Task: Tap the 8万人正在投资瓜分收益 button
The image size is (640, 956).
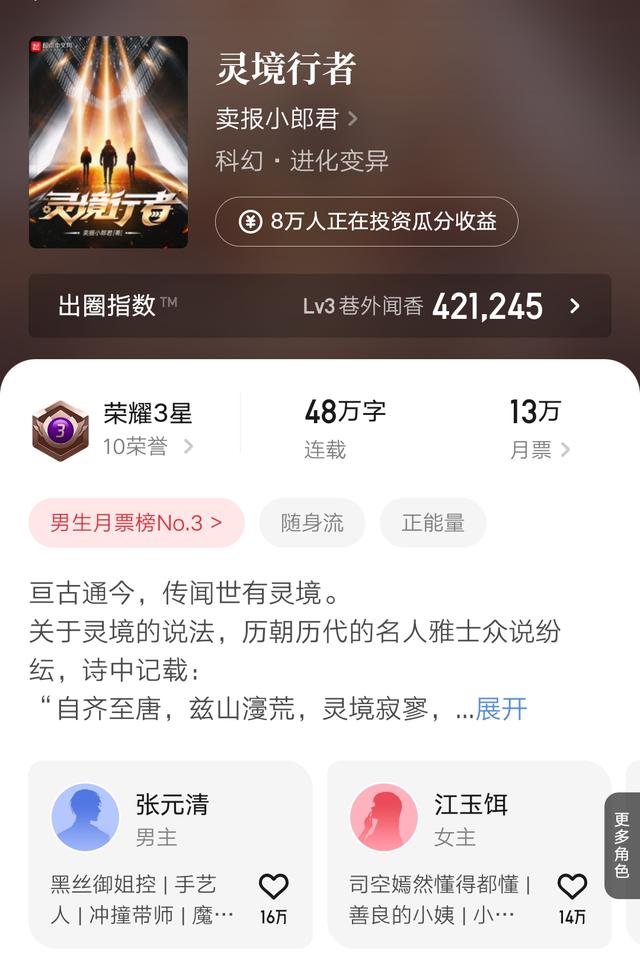Action: point(366,222)
